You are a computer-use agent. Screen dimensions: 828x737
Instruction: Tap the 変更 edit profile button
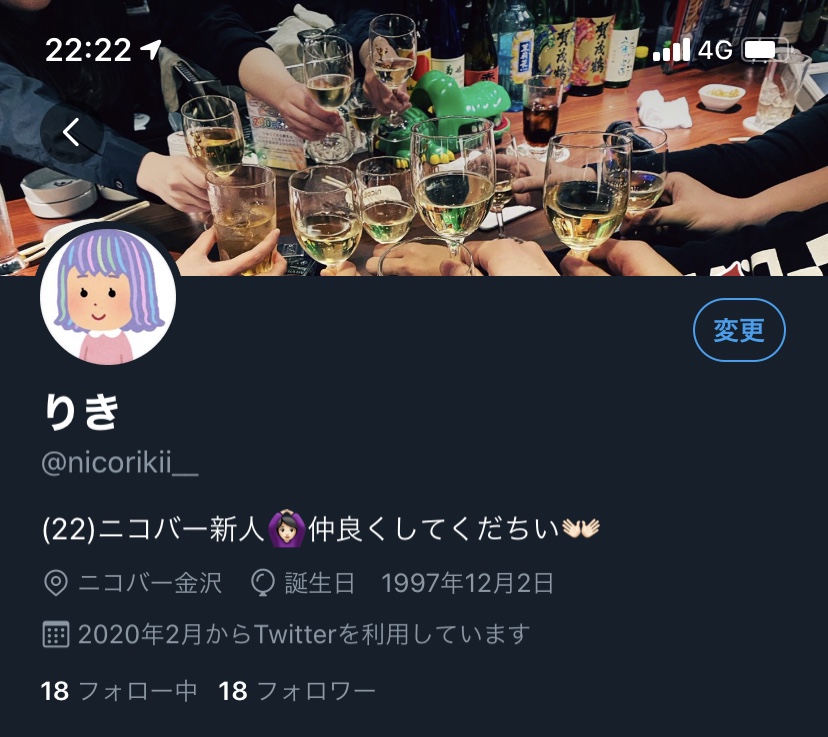tap(739, 330)
